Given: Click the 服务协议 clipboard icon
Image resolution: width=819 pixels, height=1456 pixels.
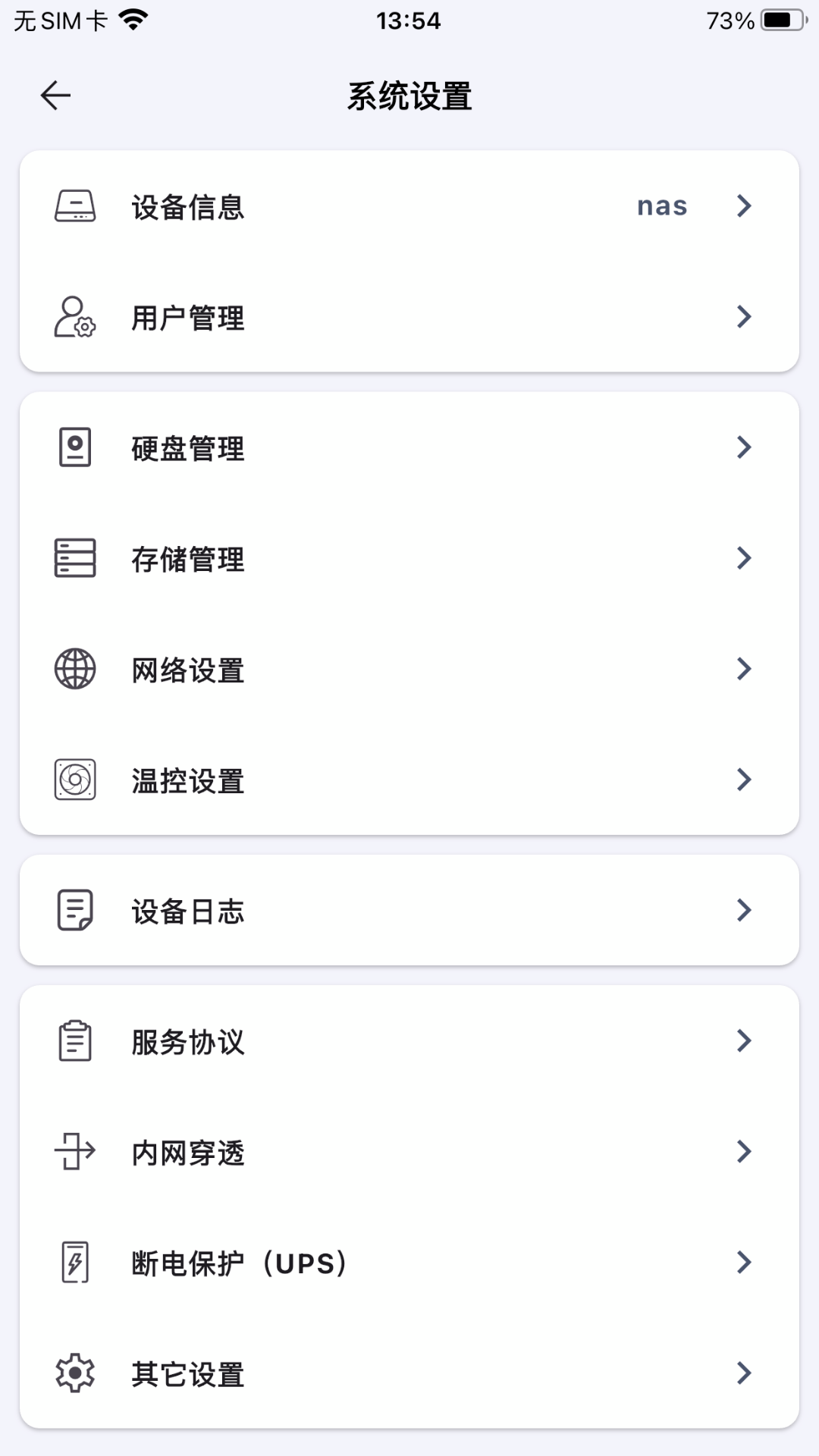Looking at the screenshot, I should [74, 1041].
